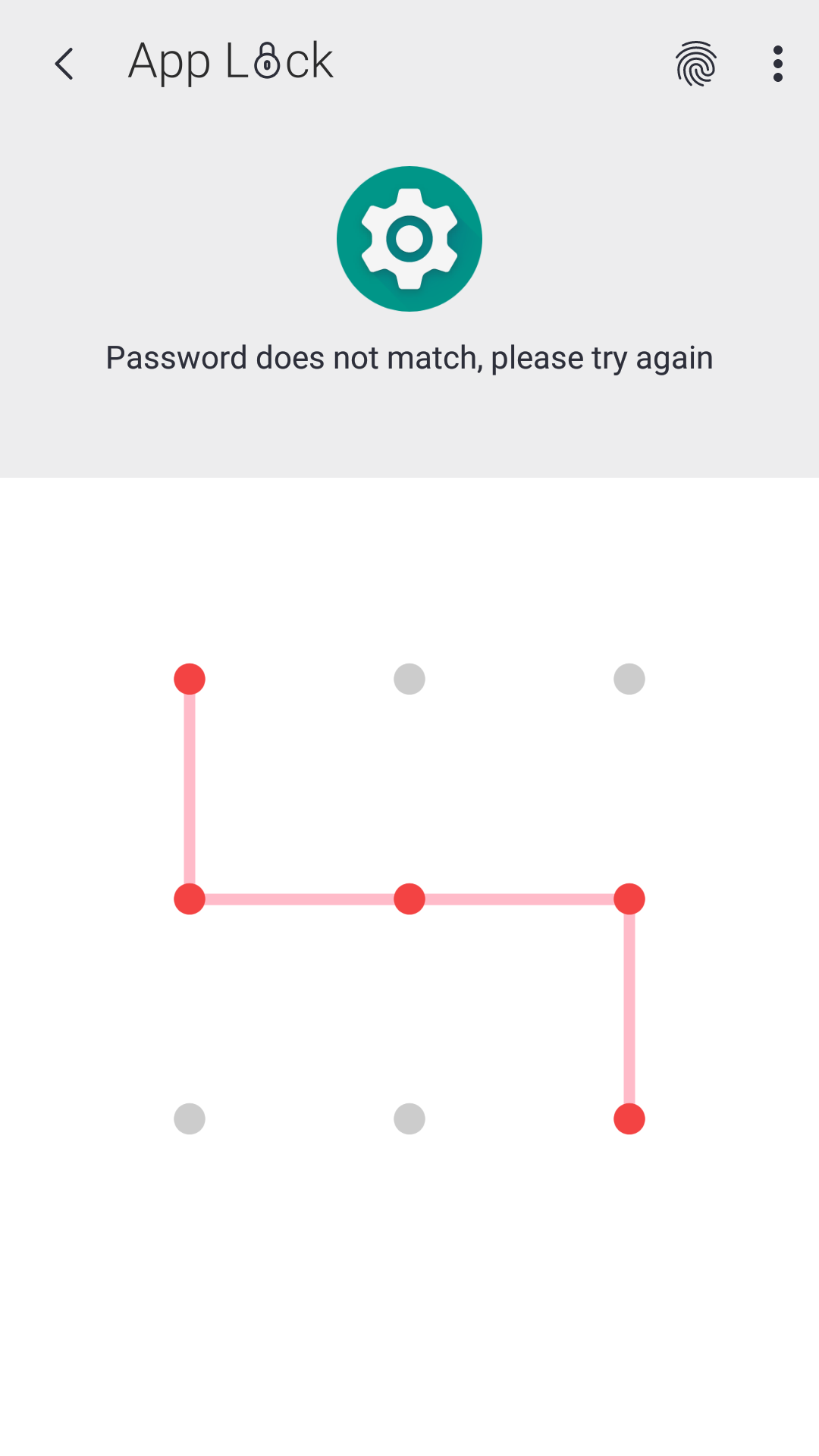
Task: Tap the center pattern dot
Action: coord(409,899)
